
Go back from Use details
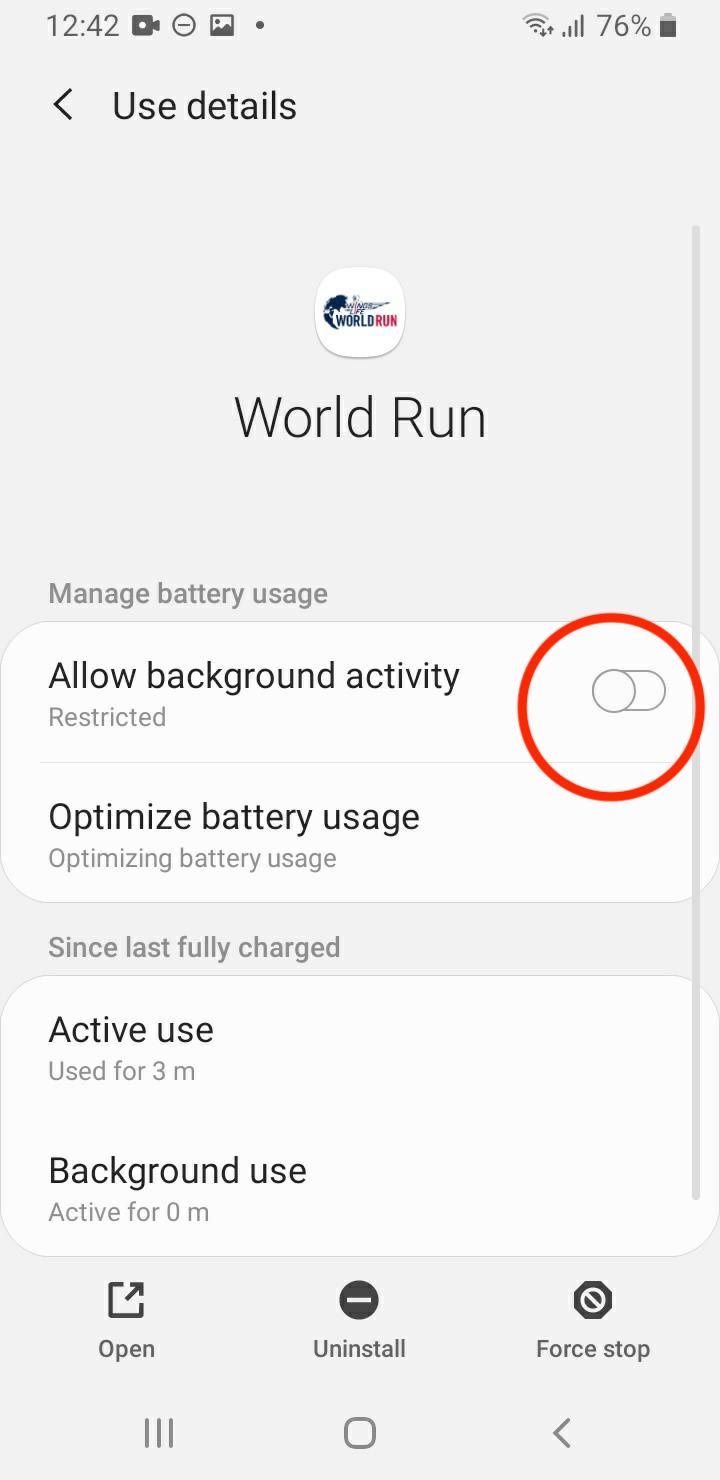click(64, 105)
